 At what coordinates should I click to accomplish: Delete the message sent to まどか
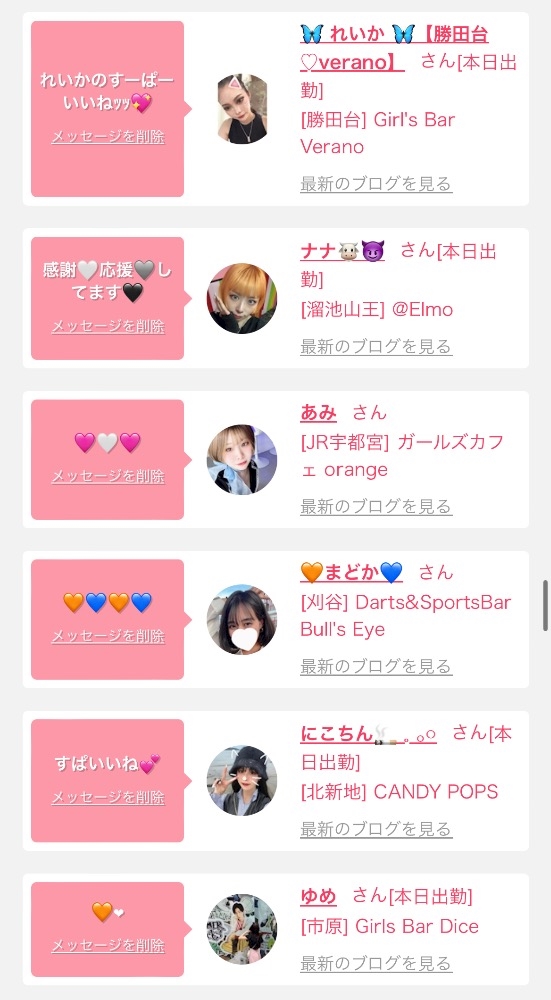point(108,636)
